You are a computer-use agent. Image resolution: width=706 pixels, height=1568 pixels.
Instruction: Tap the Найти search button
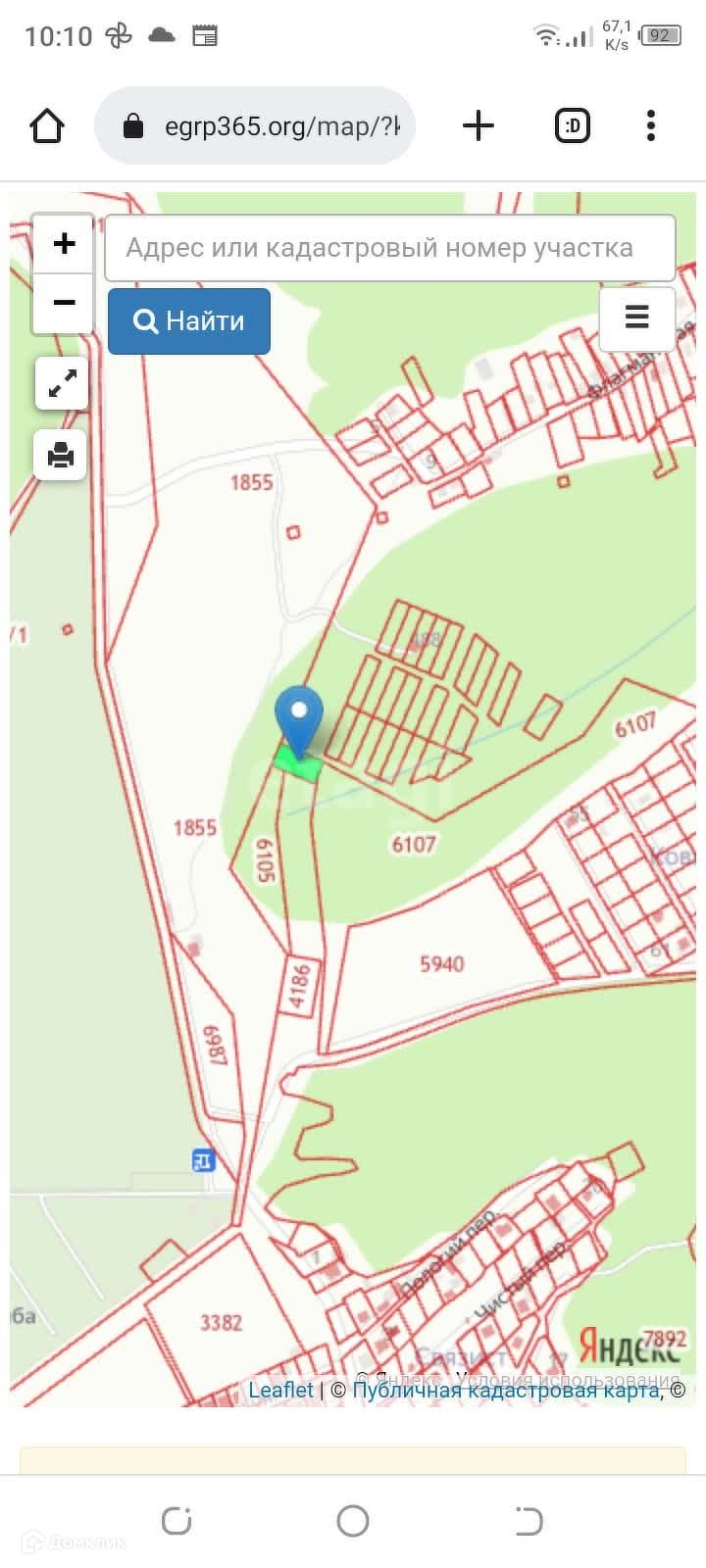189,320
